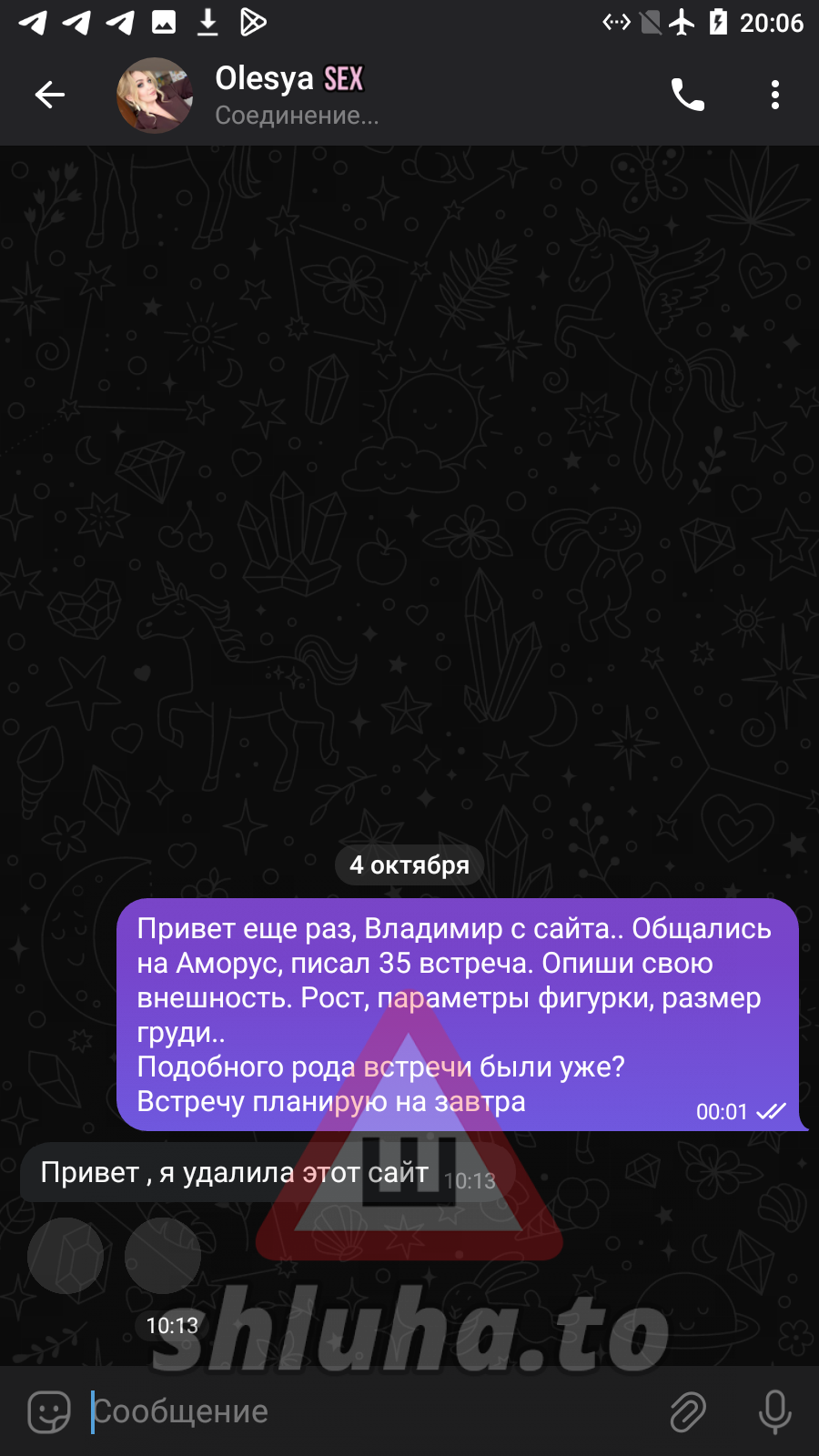Start a voice call with Olesya
This screenshot has width=819, height=1456.
(687, 95)
